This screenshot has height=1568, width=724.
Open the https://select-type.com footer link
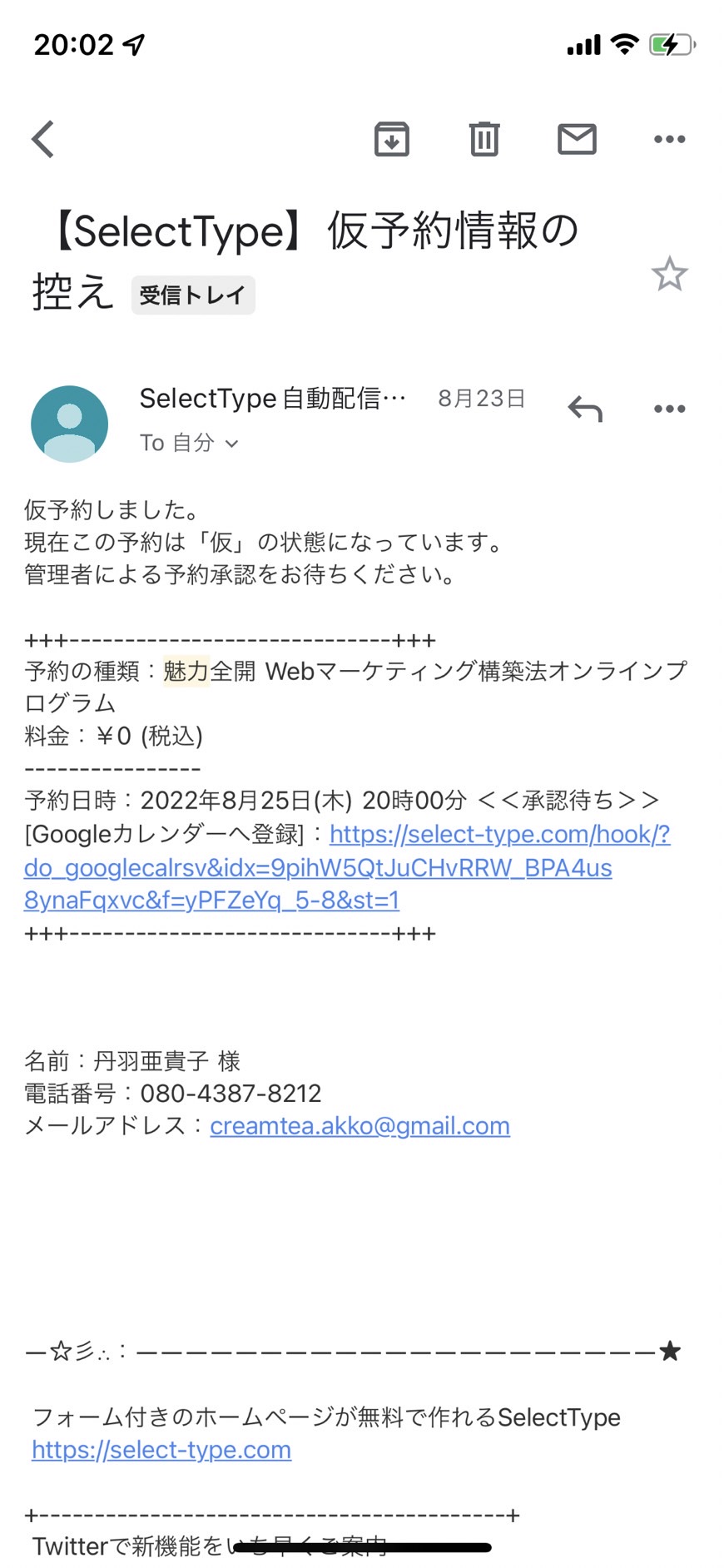pyautogui.click(x=161, y=1449)
